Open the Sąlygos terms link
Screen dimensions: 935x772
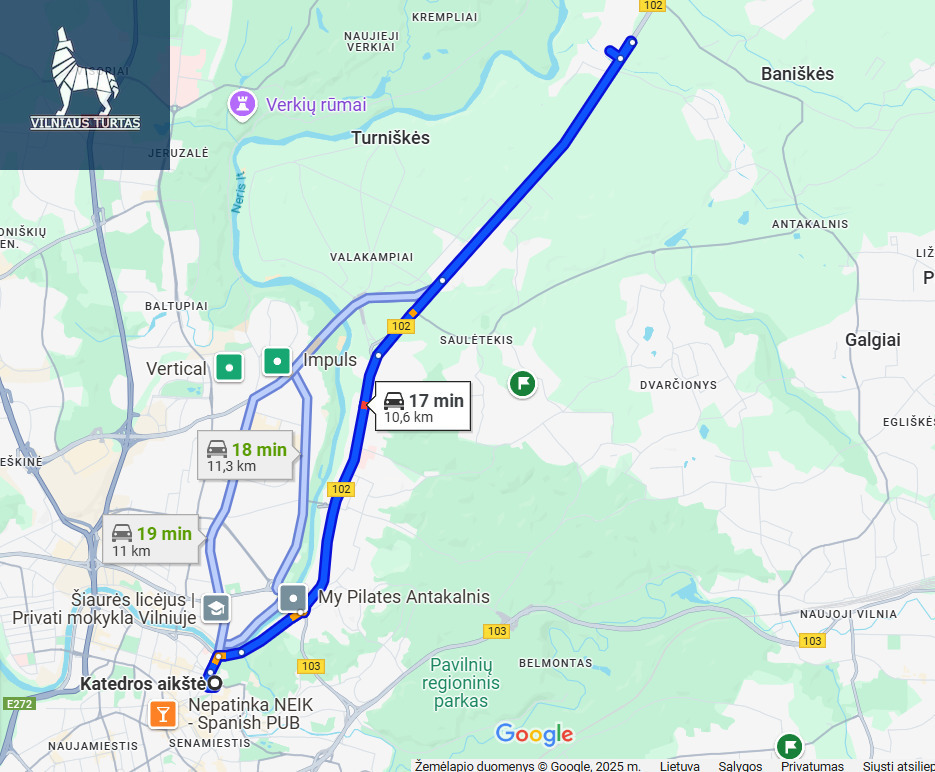[740, 766]
